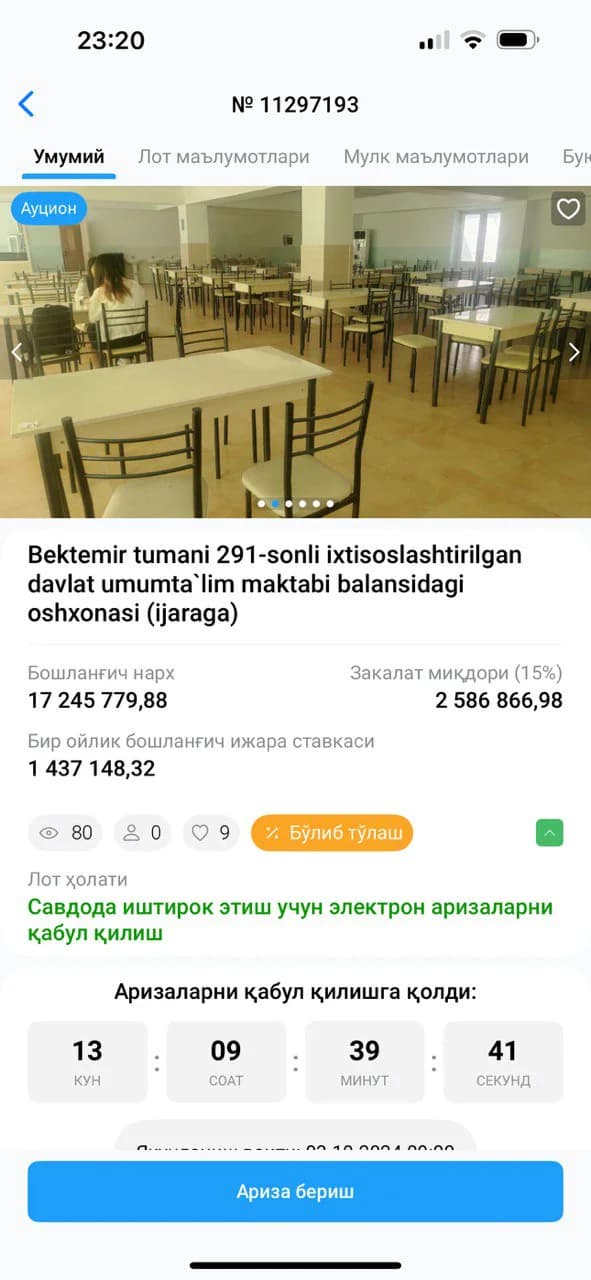Image resolution: width=591 pixels, height=1280 pixels.
Task: Submit application via Ариза бериш button
Action: 295,1191
